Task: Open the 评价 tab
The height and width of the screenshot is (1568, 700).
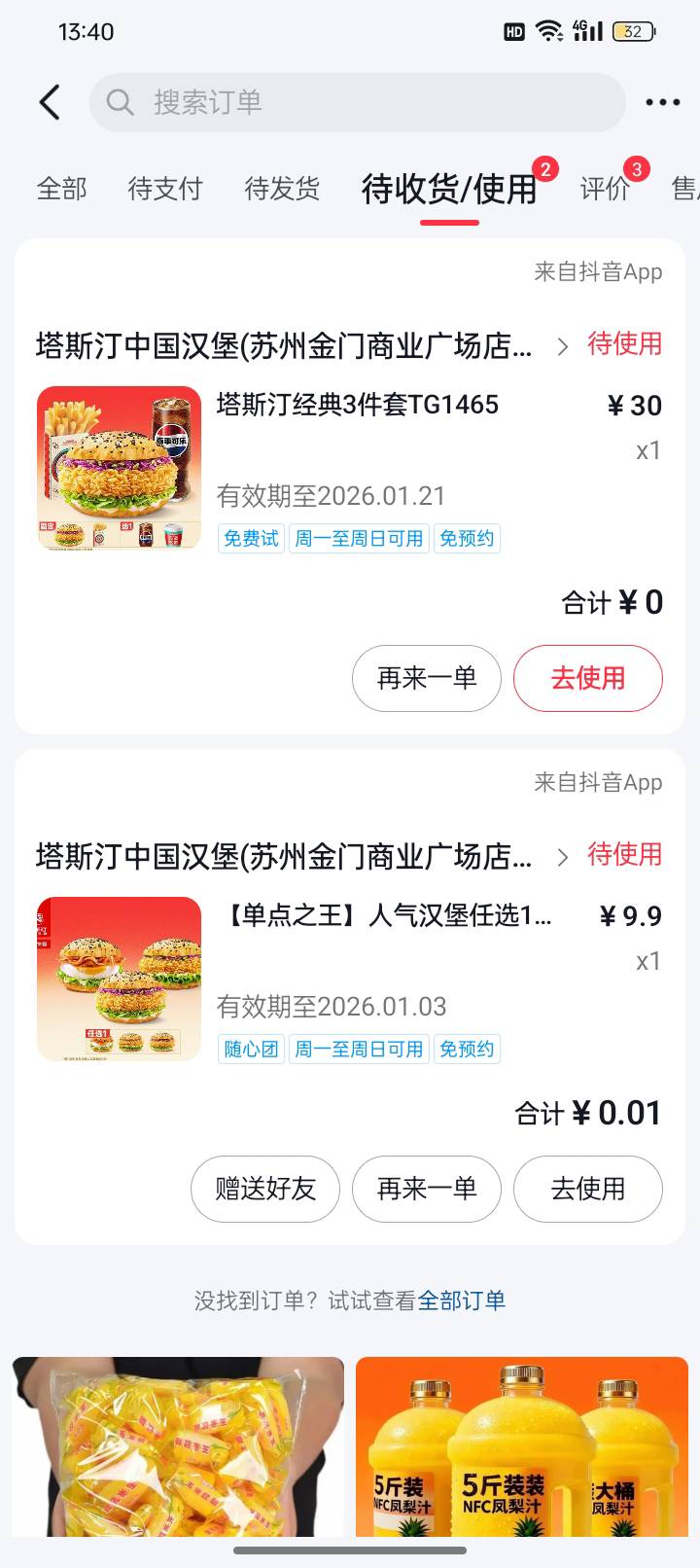Action: [605, 188]
